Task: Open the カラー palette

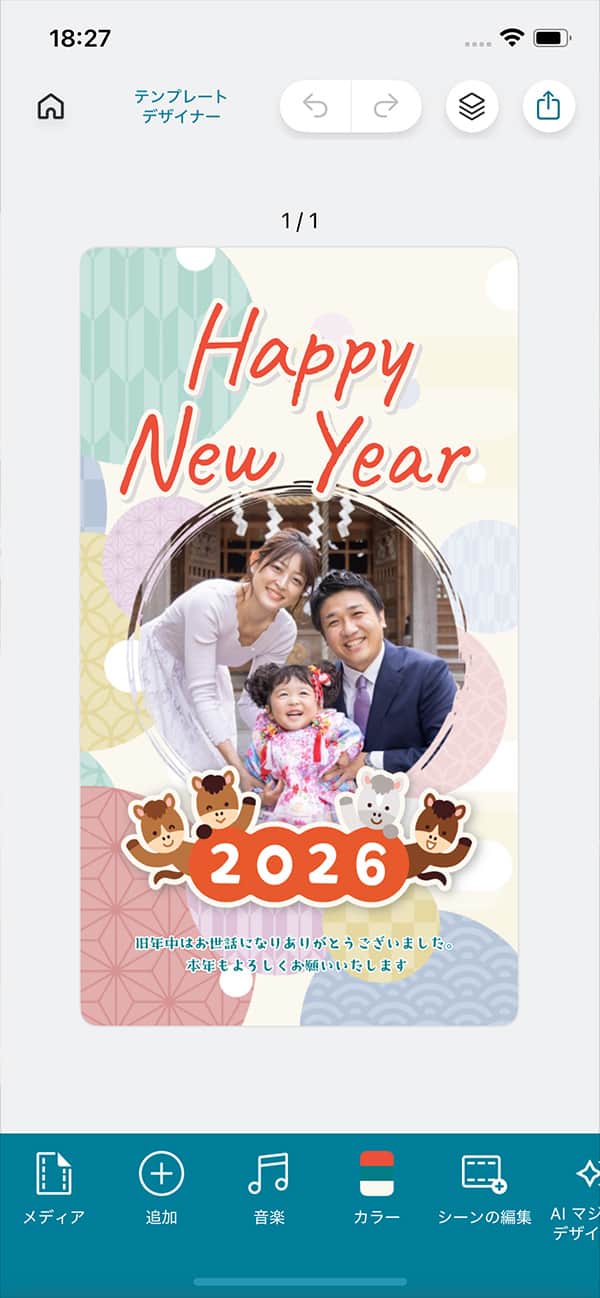Action: click(x=377, y=1187)
